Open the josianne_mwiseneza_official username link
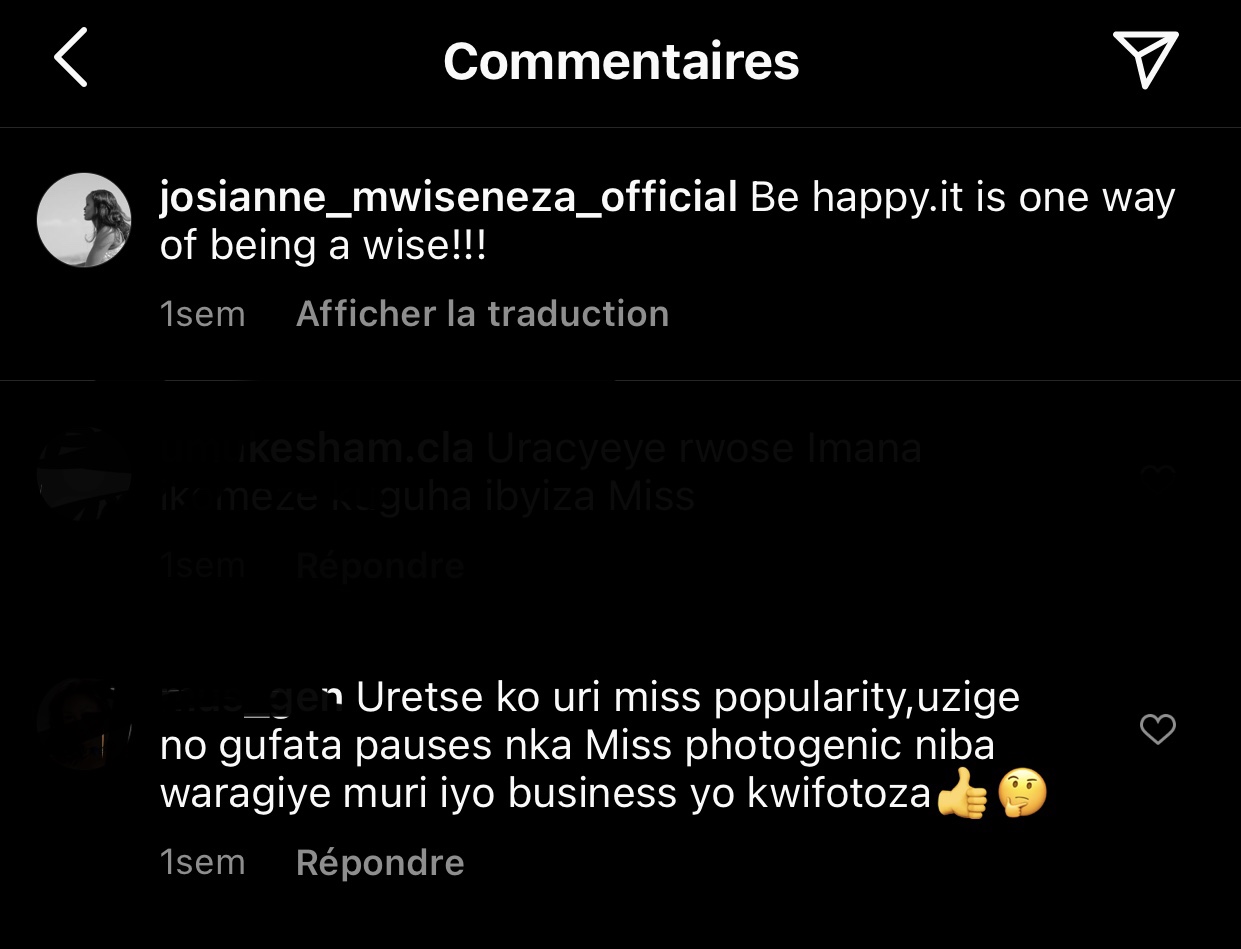 (448, 197)
